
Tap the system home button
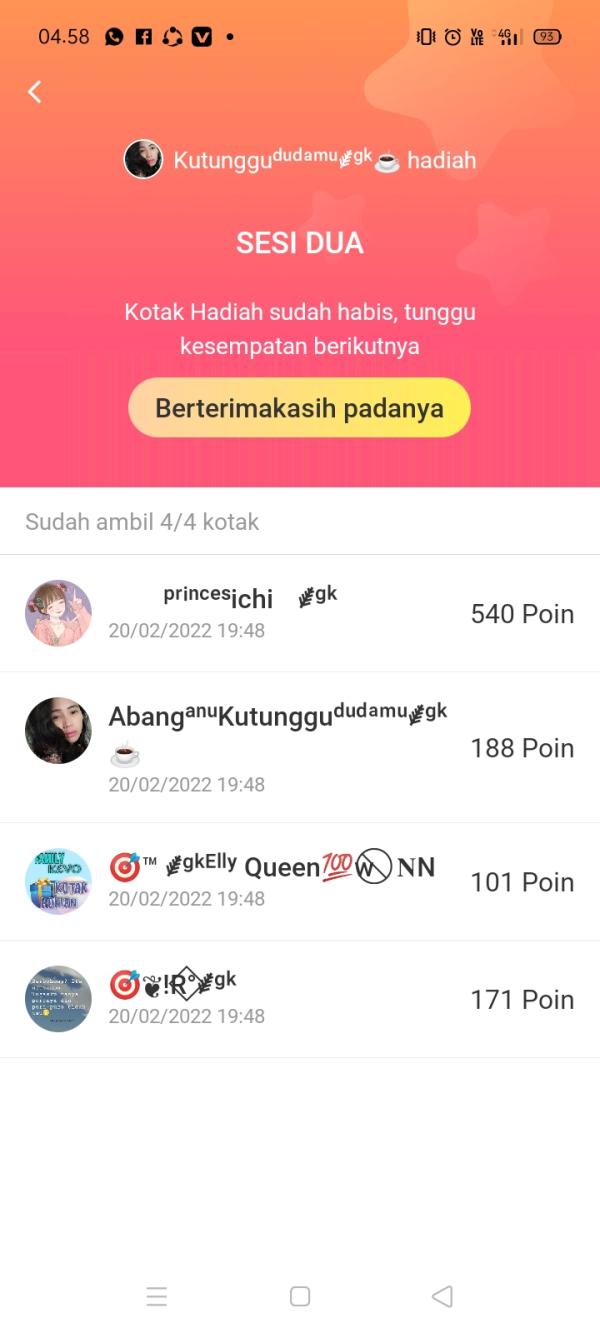(300, 1296)
